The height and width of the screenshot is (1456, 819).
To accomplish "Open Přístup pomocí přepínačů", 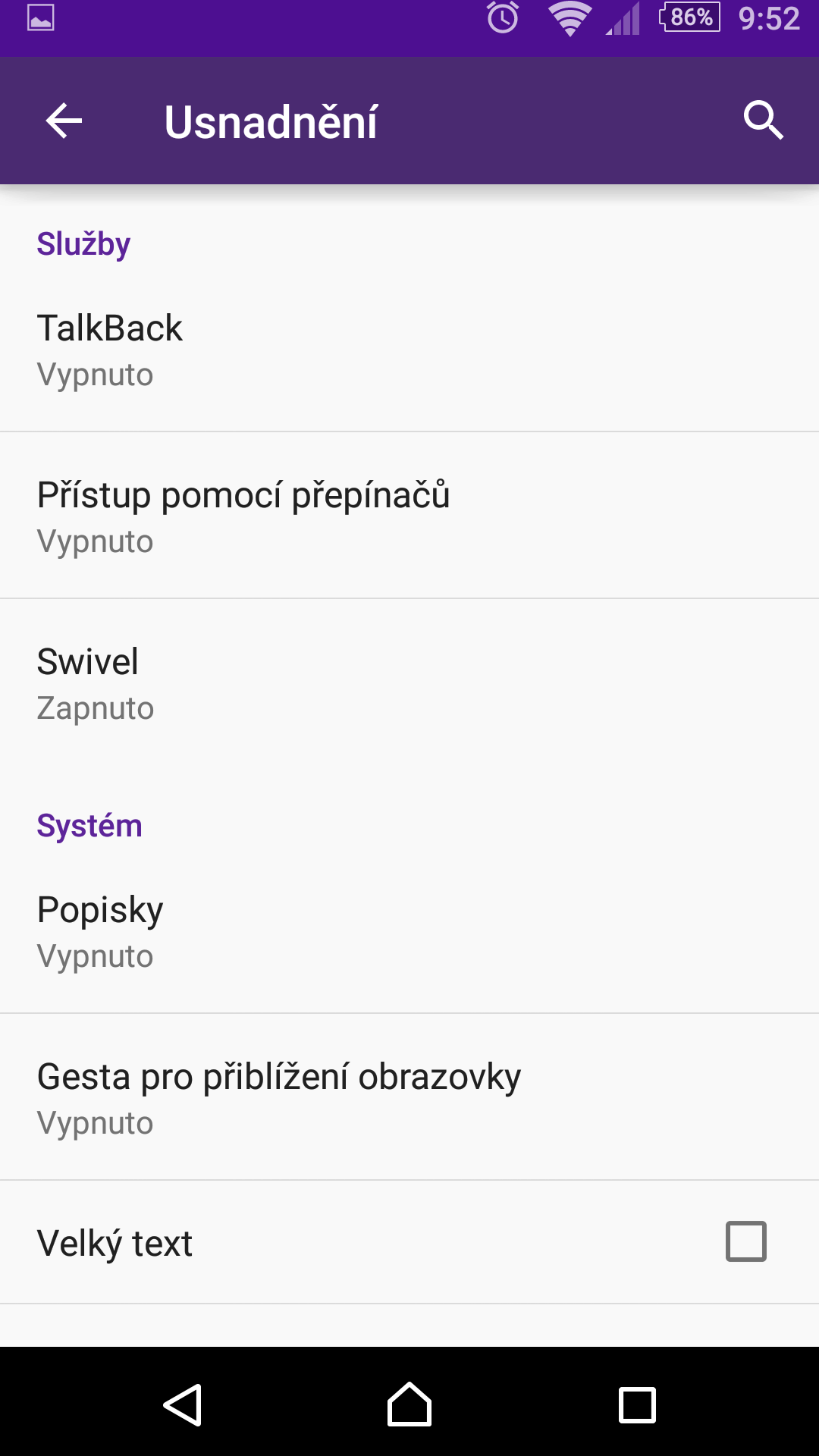I will pos(409,516).
